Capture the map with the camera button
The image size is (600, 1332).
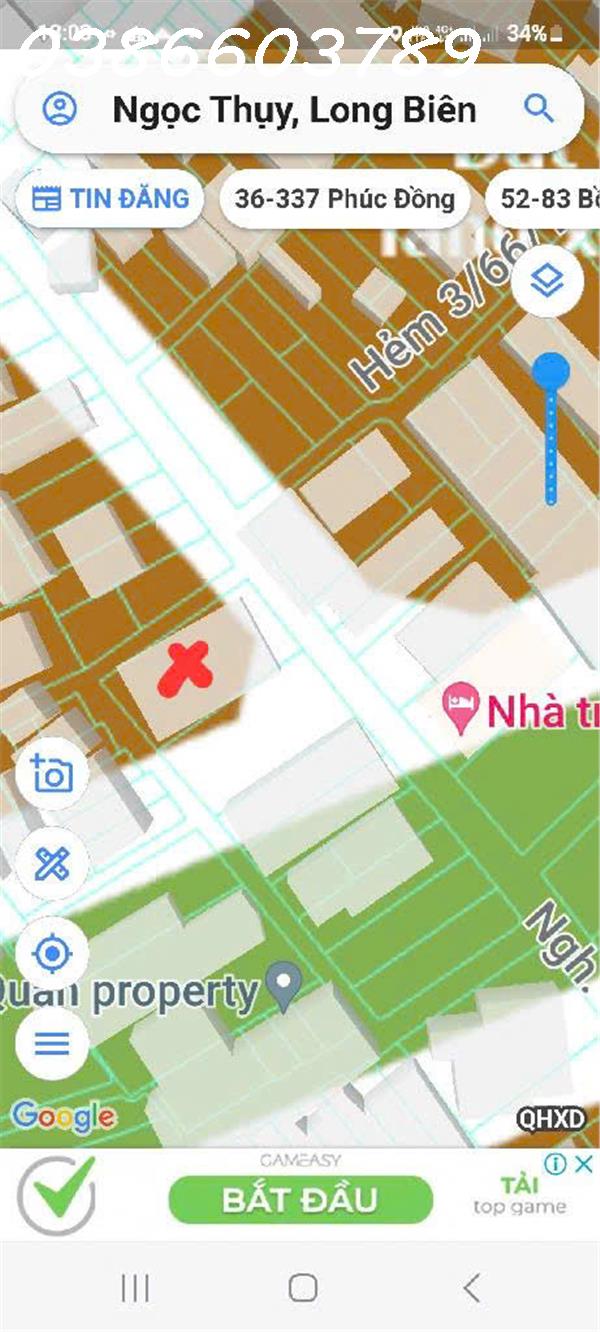click(x=52, y=774)
